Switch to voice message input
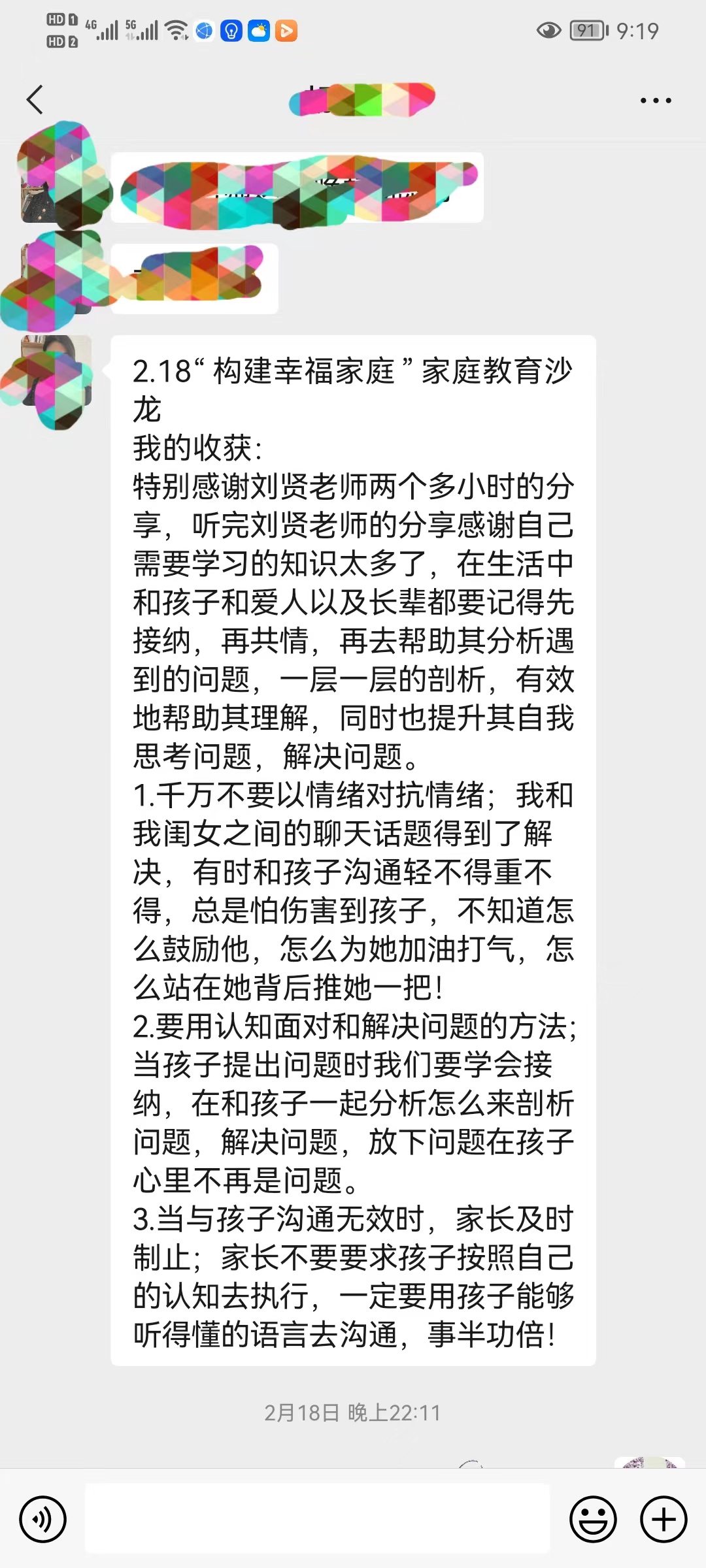The width and height of the screenshot is (706, 1568). click(43, 1519)
